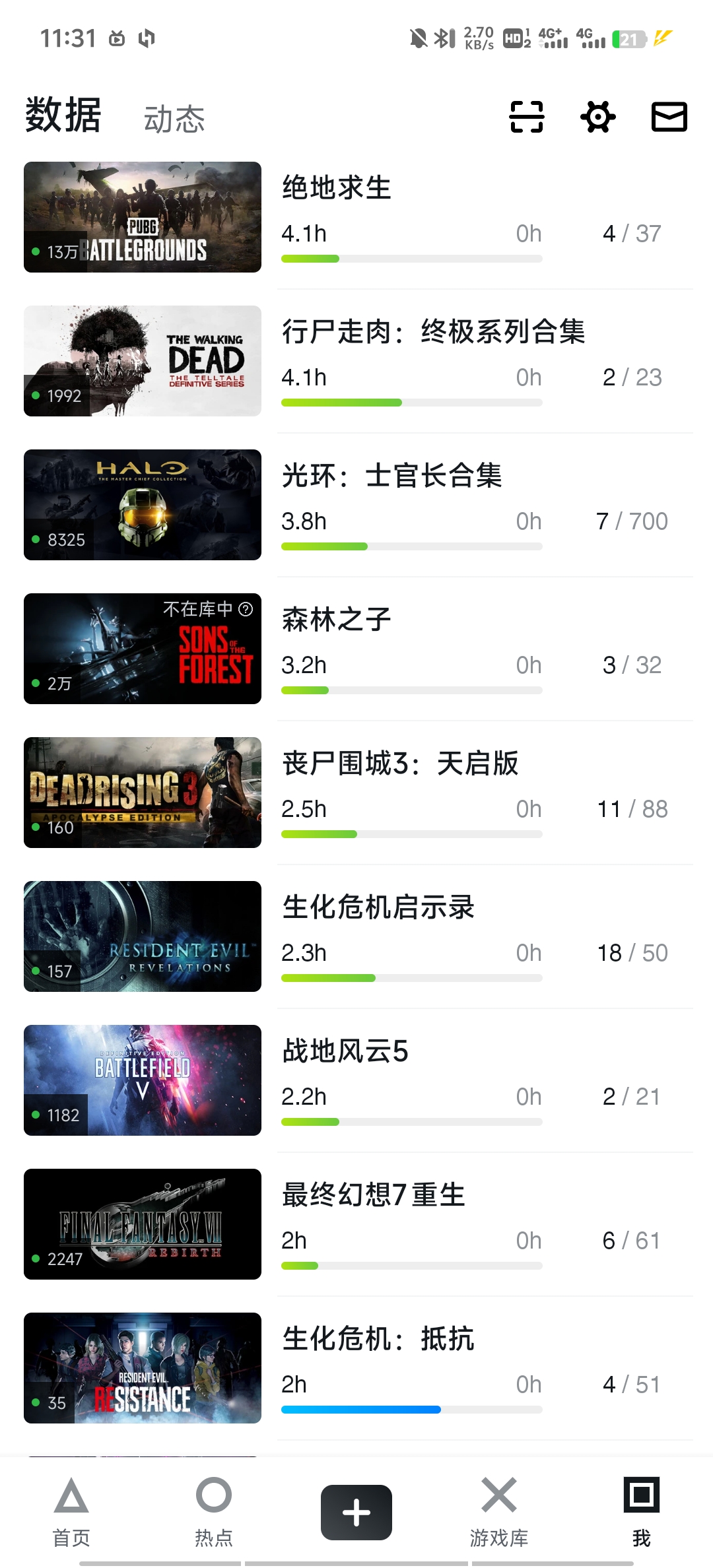The width and height of the screenshot is (713, 1568).
Task: Switch to the 动态 tab
Action: pos(174,119)
